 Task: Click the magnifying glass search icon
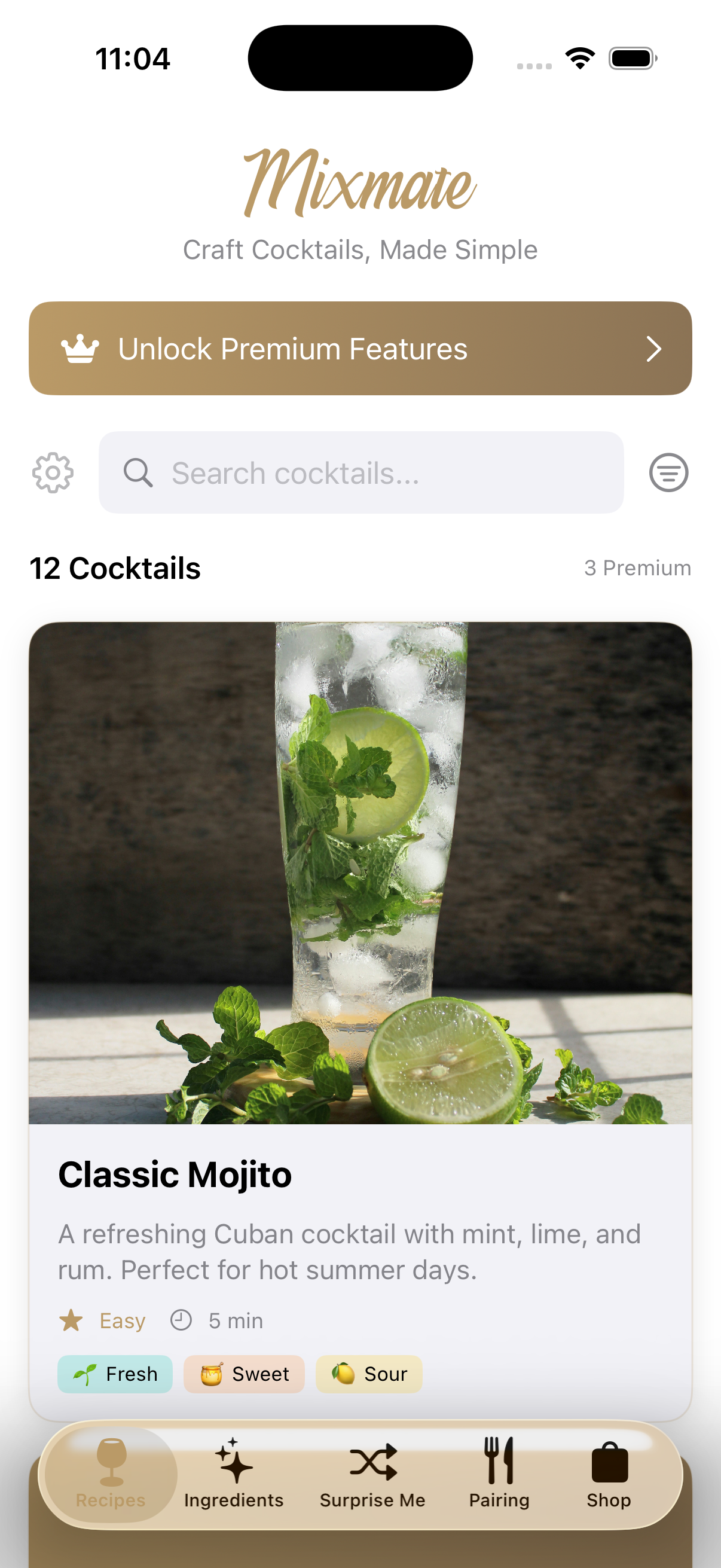138,472
